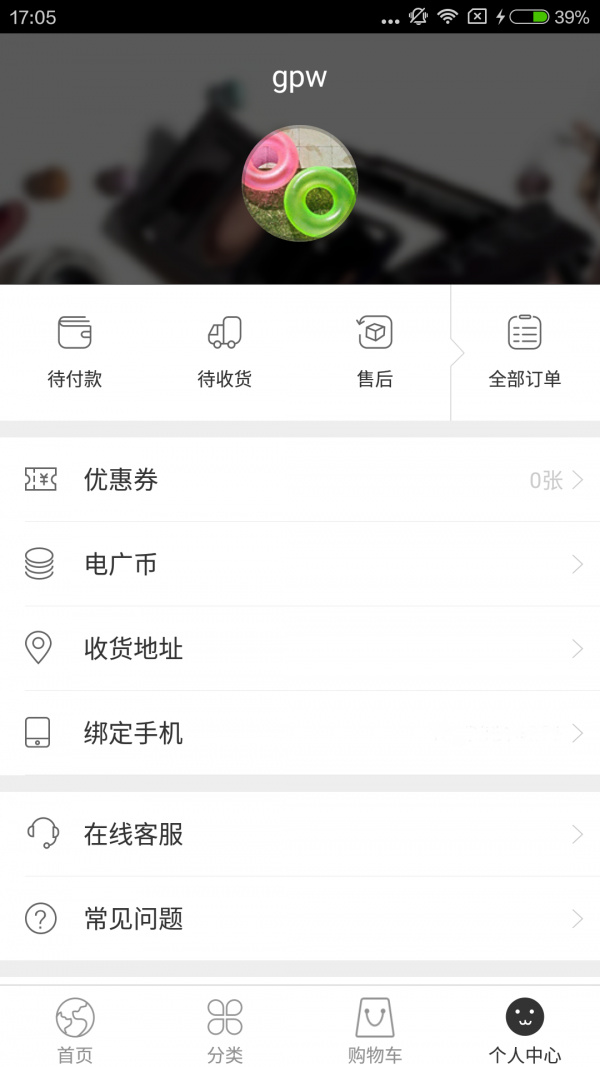Open 绑定手机 phone binding
Image resolution: width=600 pixels, height=1067 pixels.
300,733
